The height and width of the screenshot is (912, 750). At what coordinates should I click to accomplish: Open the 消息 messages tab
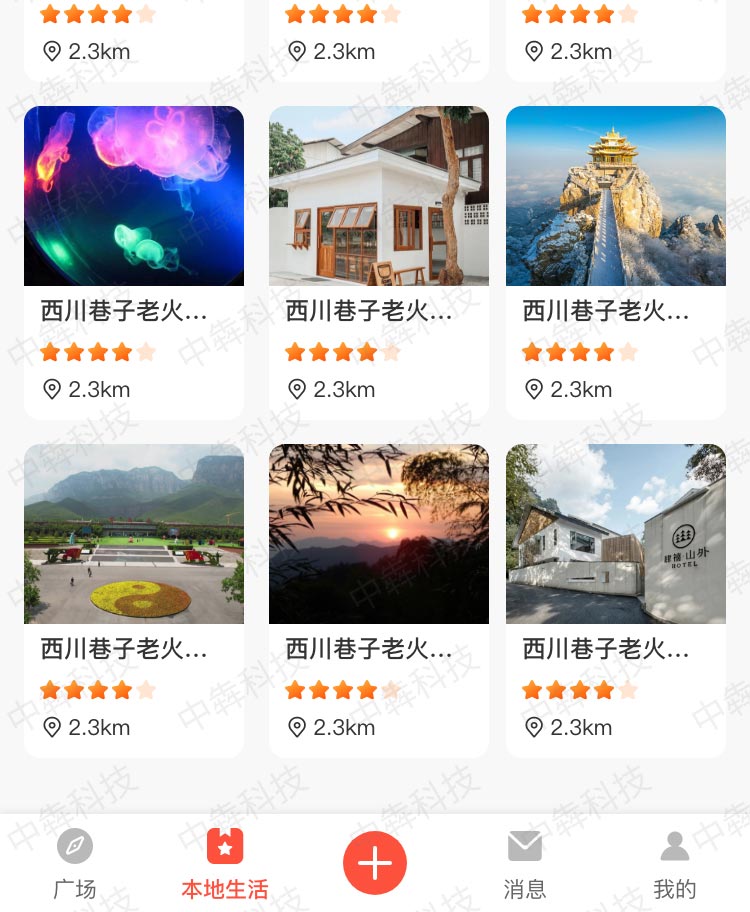point(525,864)
